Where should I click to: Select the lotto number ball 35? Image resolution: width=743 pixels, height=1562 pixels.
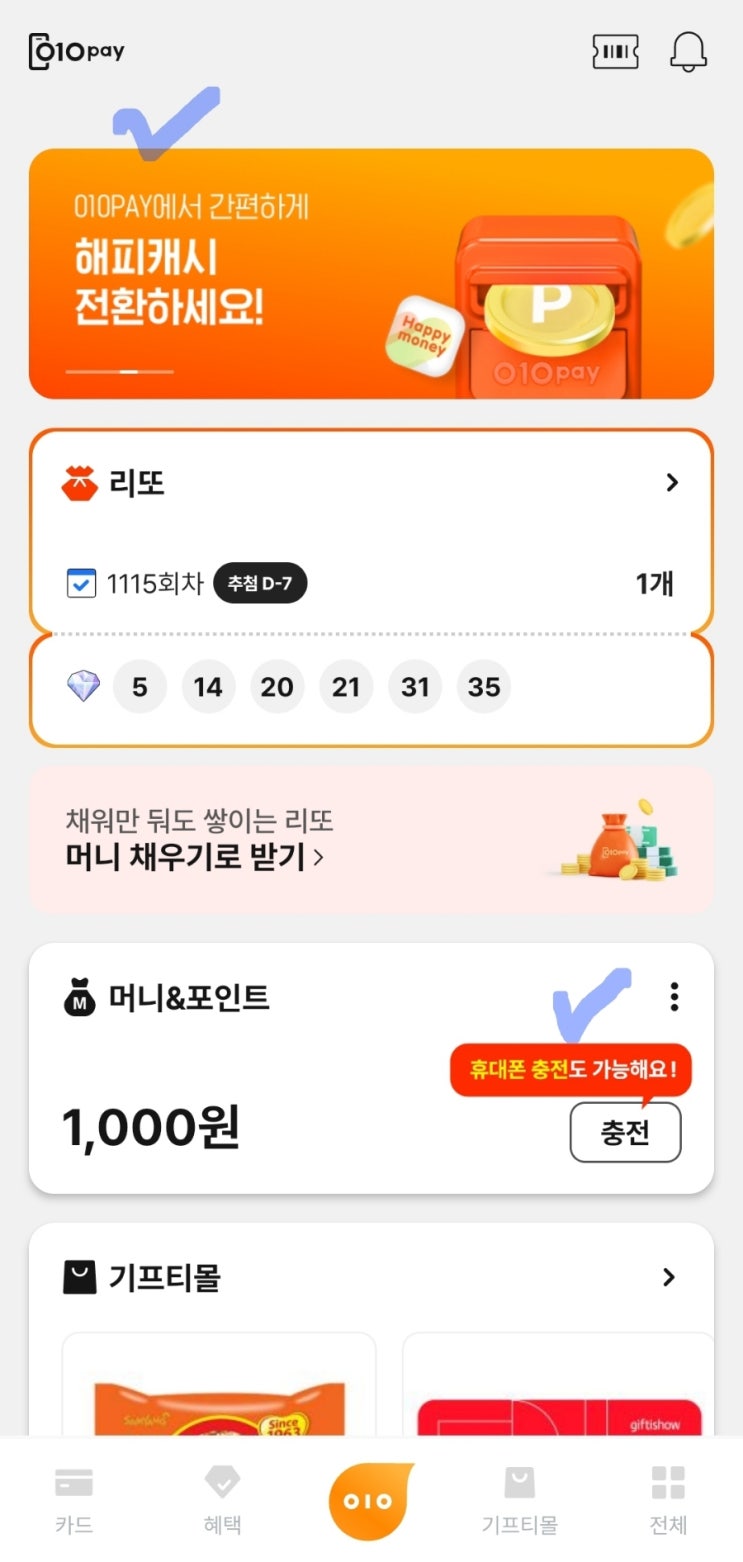(x=484, y=686)
